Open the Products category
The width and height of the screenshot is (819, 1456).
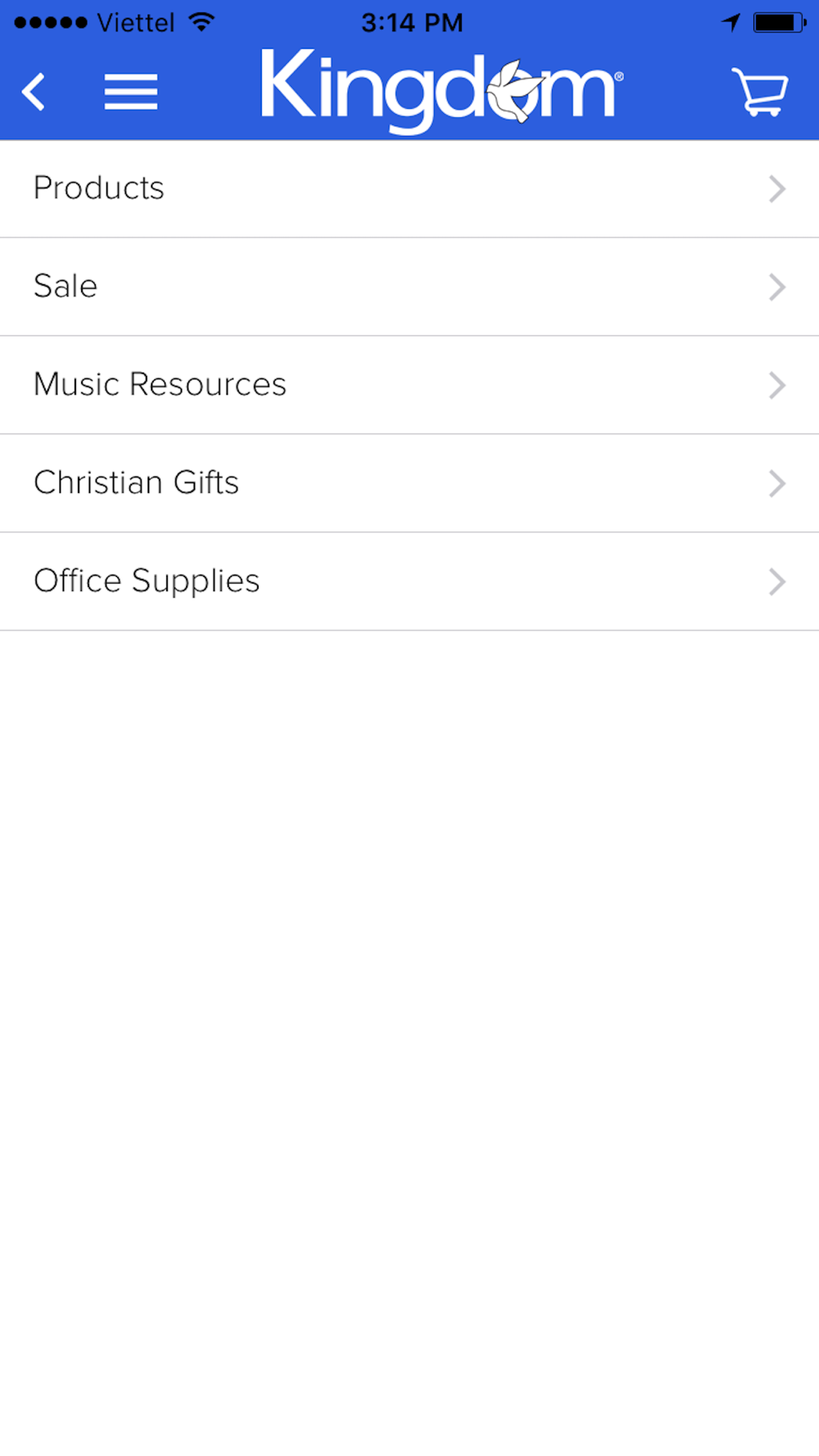[409, 189]
